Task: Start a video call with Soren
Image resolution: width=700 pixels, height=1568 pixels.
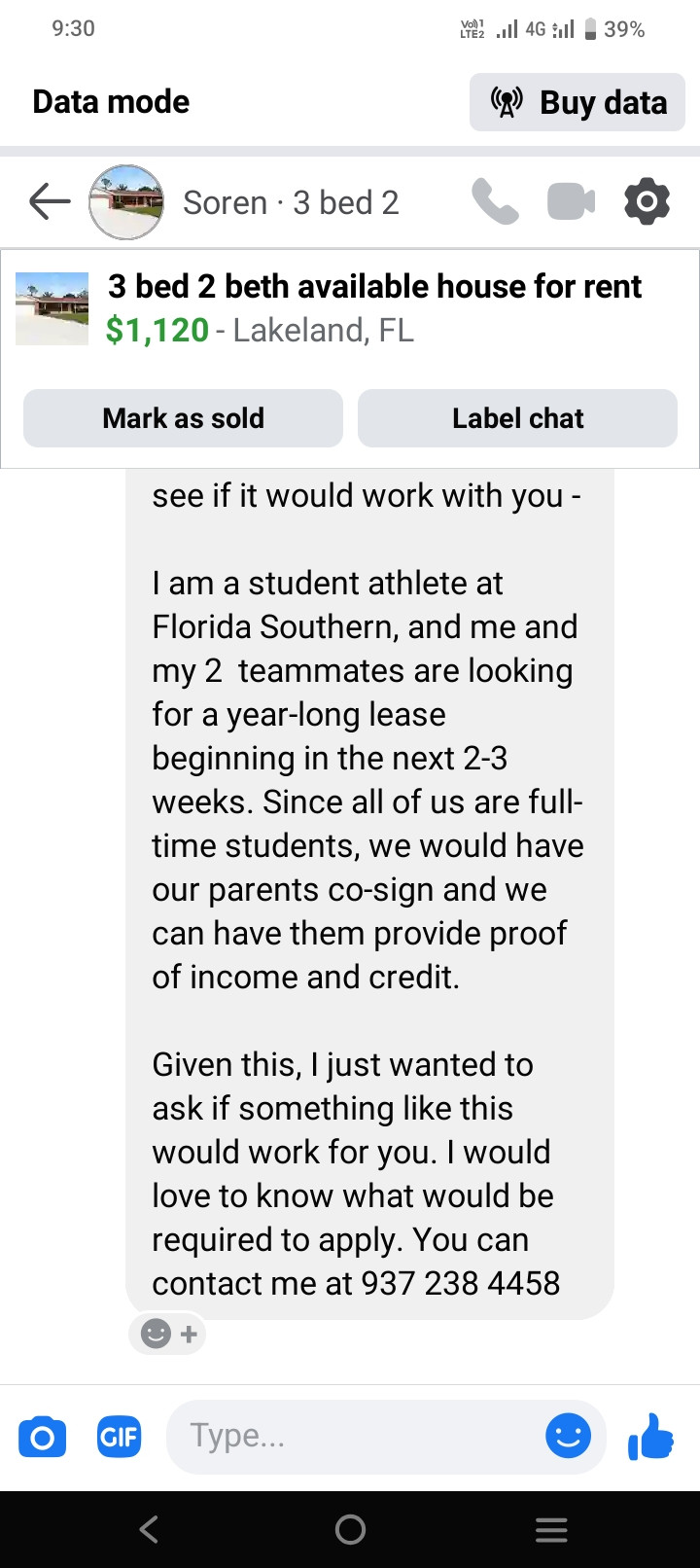Action: click(x=571, y=202)
